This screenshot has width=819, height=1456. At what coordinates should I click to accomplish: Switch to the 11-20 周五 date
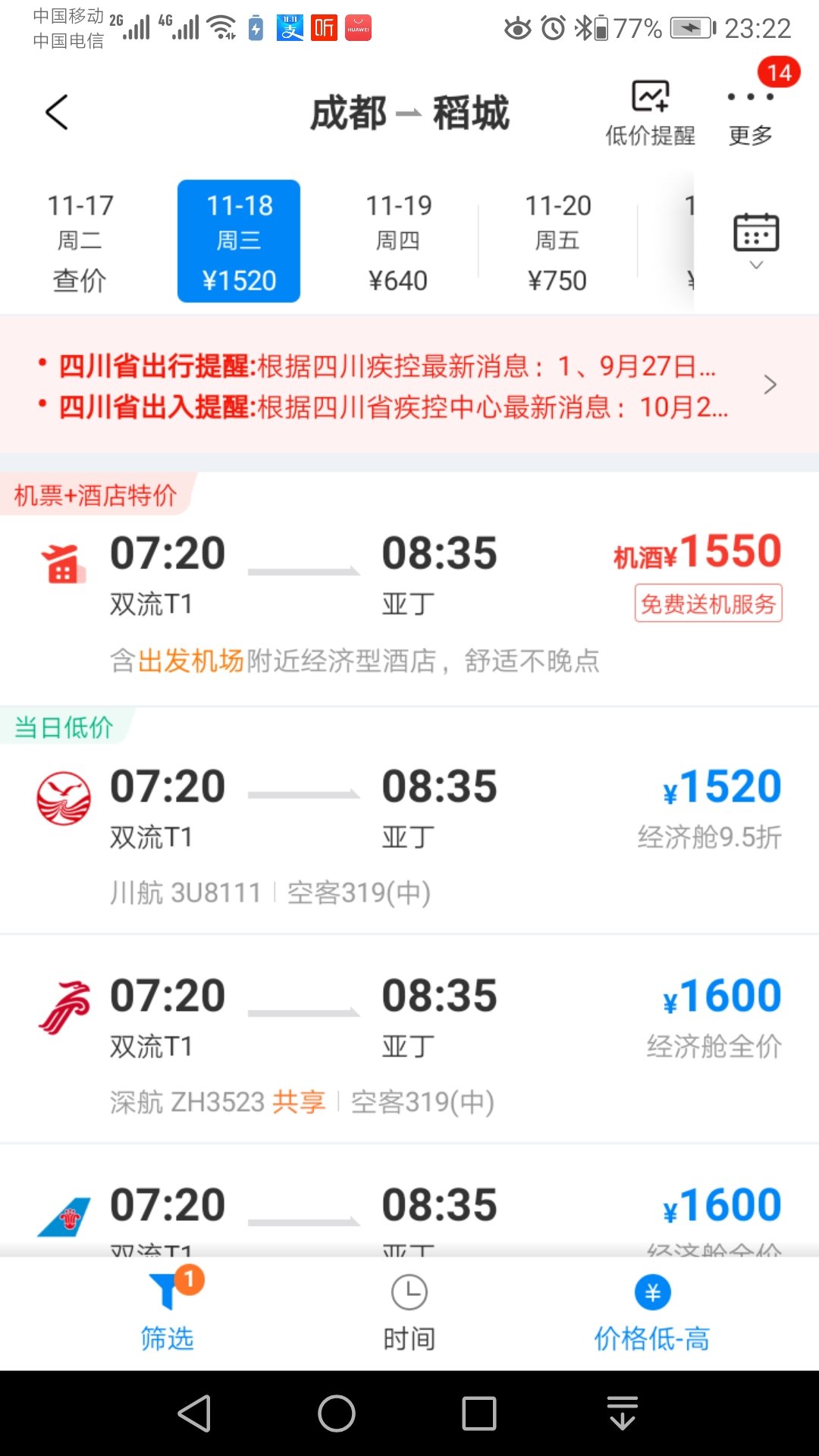tap(557, 241)
